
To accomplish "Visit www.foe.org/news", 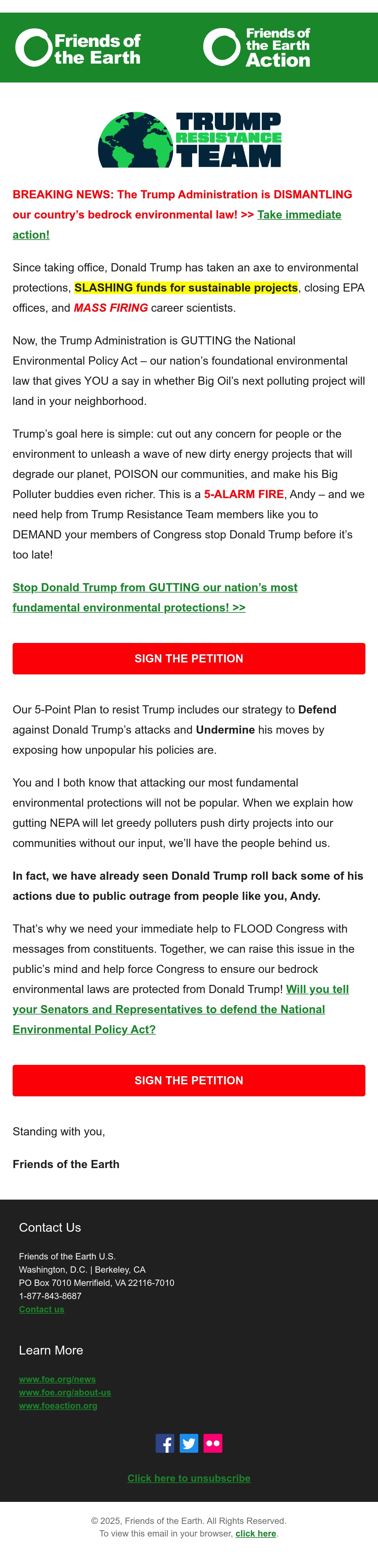I will pos(57,1379).
